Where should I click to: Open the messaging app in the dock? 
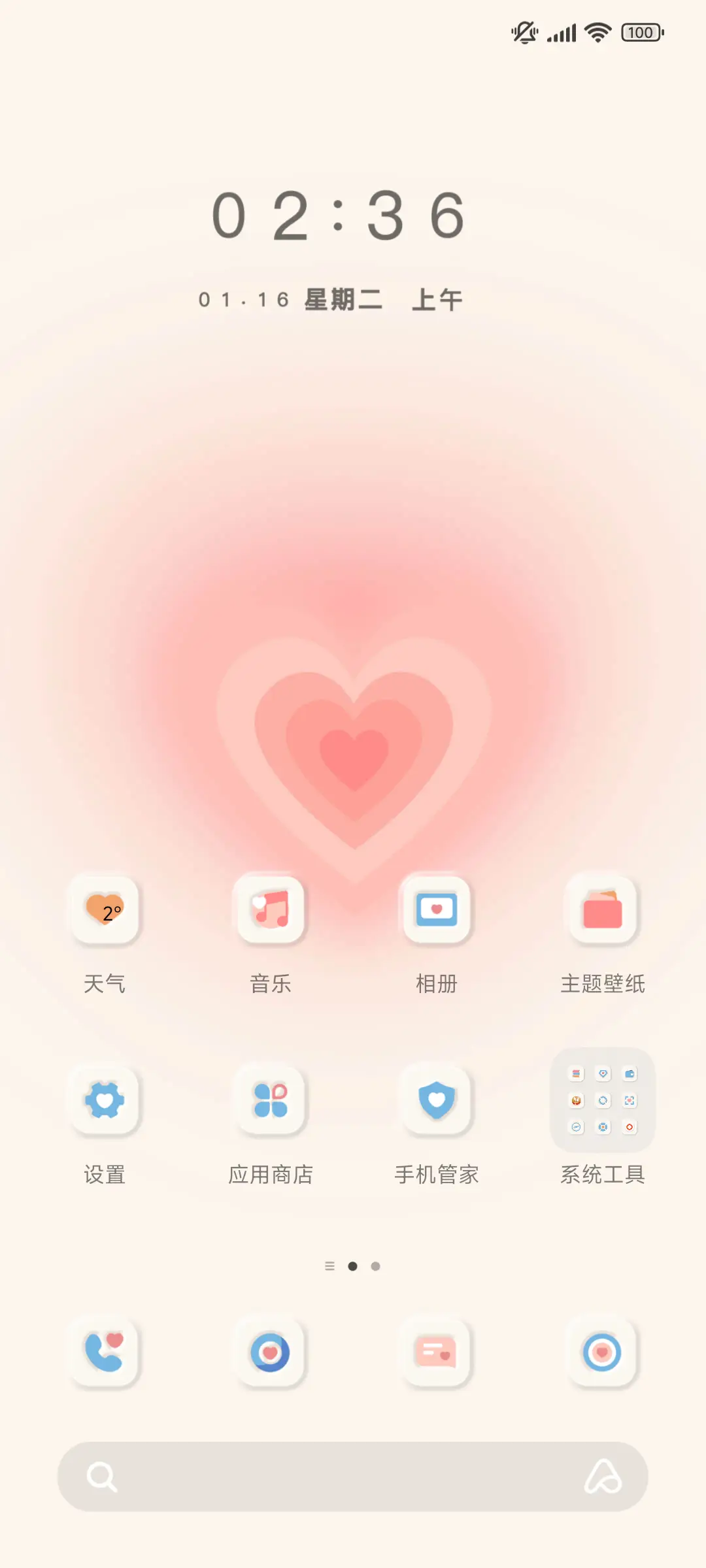(437, 1354)
